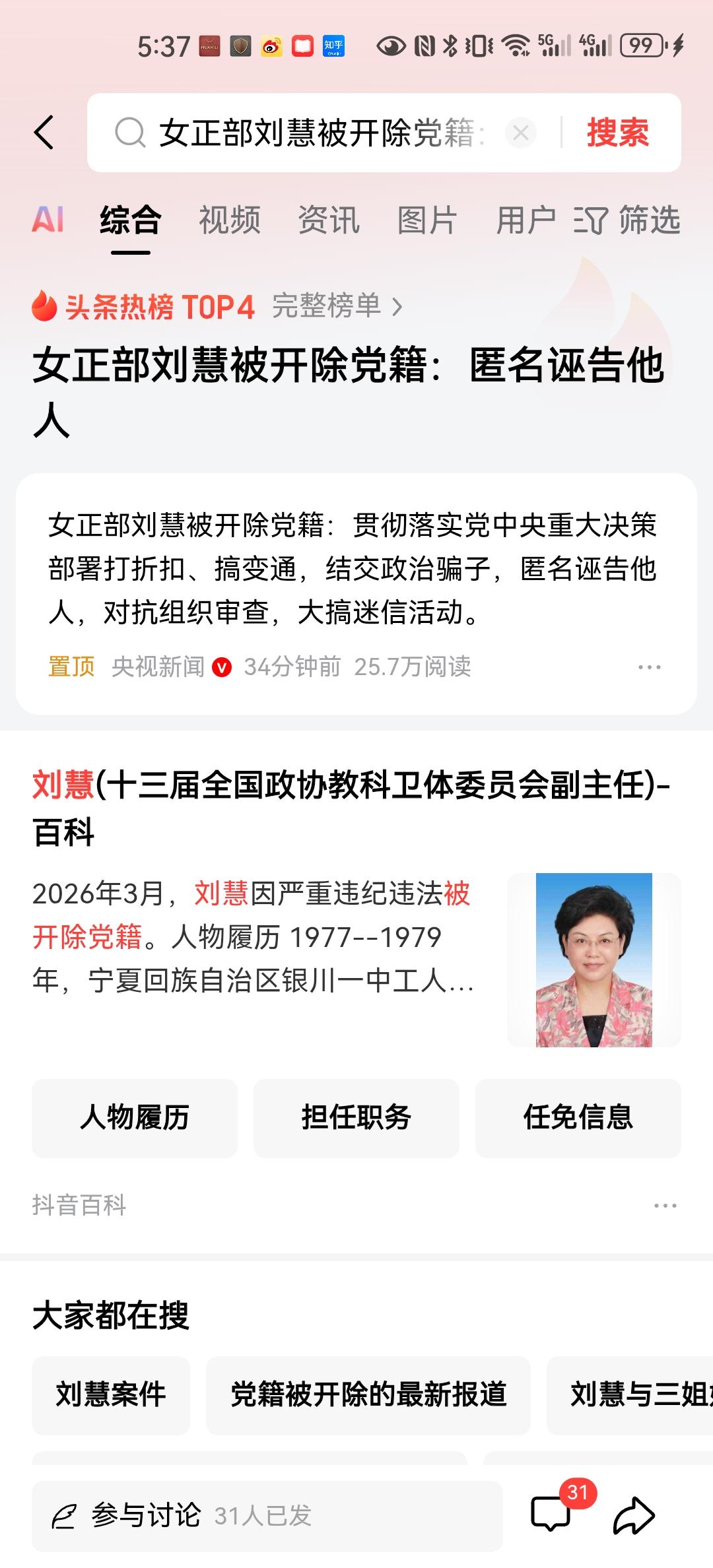Open 担任职务 on the encyclopedia card
The width and height of the screenshot is (713, 1568).
pyautogui.click(x=356, y=1118)
